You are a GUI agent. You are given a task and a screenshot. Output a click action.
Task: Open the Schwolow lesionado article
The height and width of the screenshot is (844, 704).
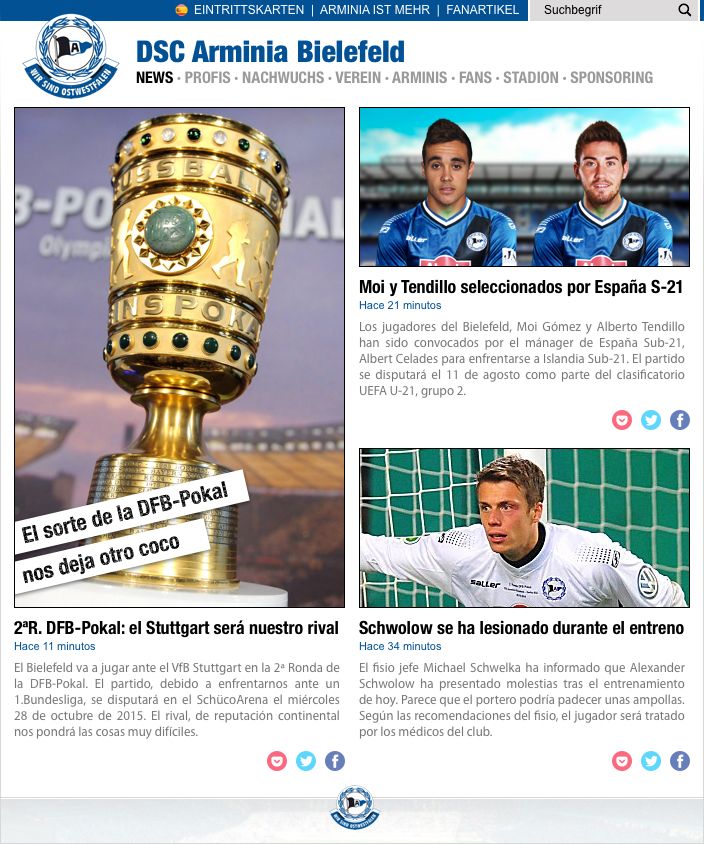point(521,628)
